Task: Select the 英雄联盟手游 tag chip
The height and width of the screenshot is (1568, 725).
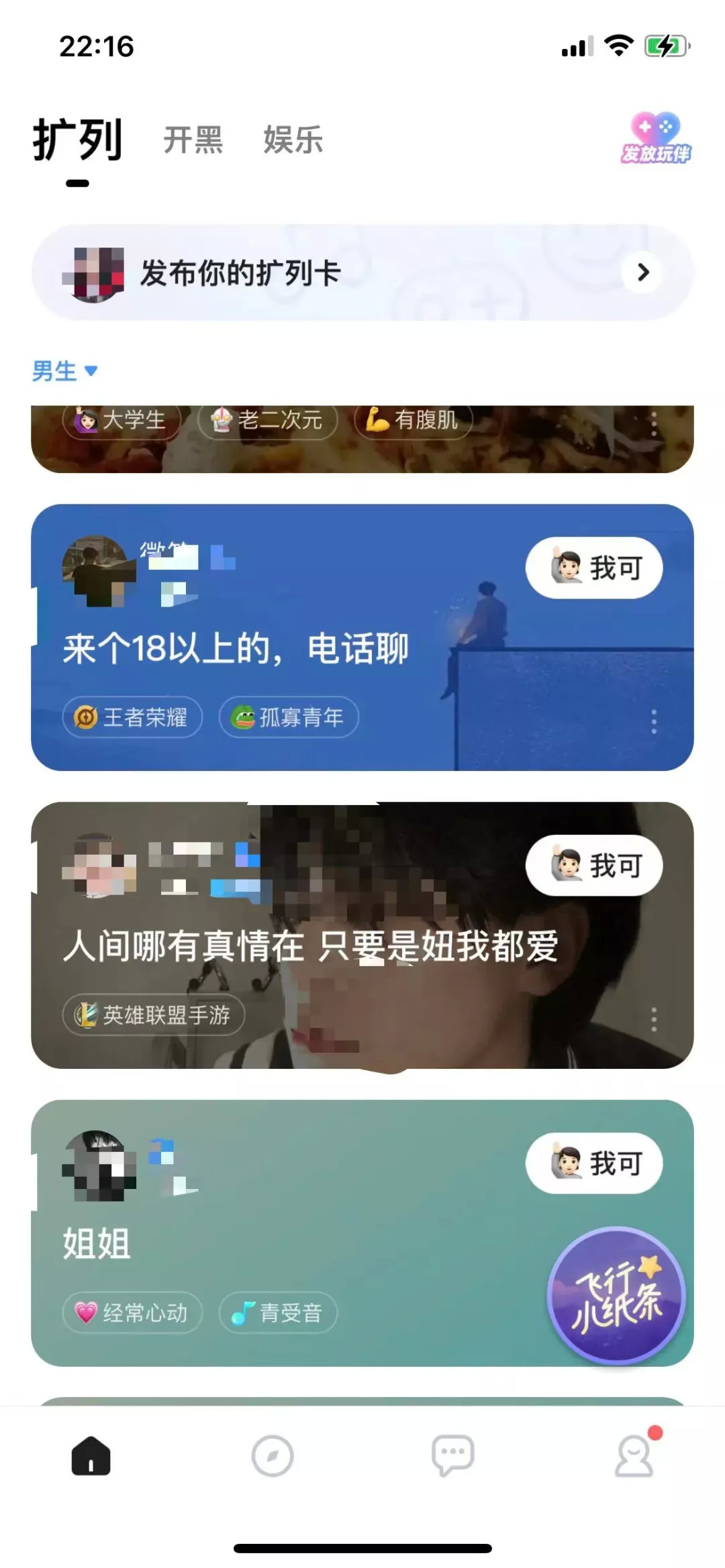Action: [x=153, y=1014]
